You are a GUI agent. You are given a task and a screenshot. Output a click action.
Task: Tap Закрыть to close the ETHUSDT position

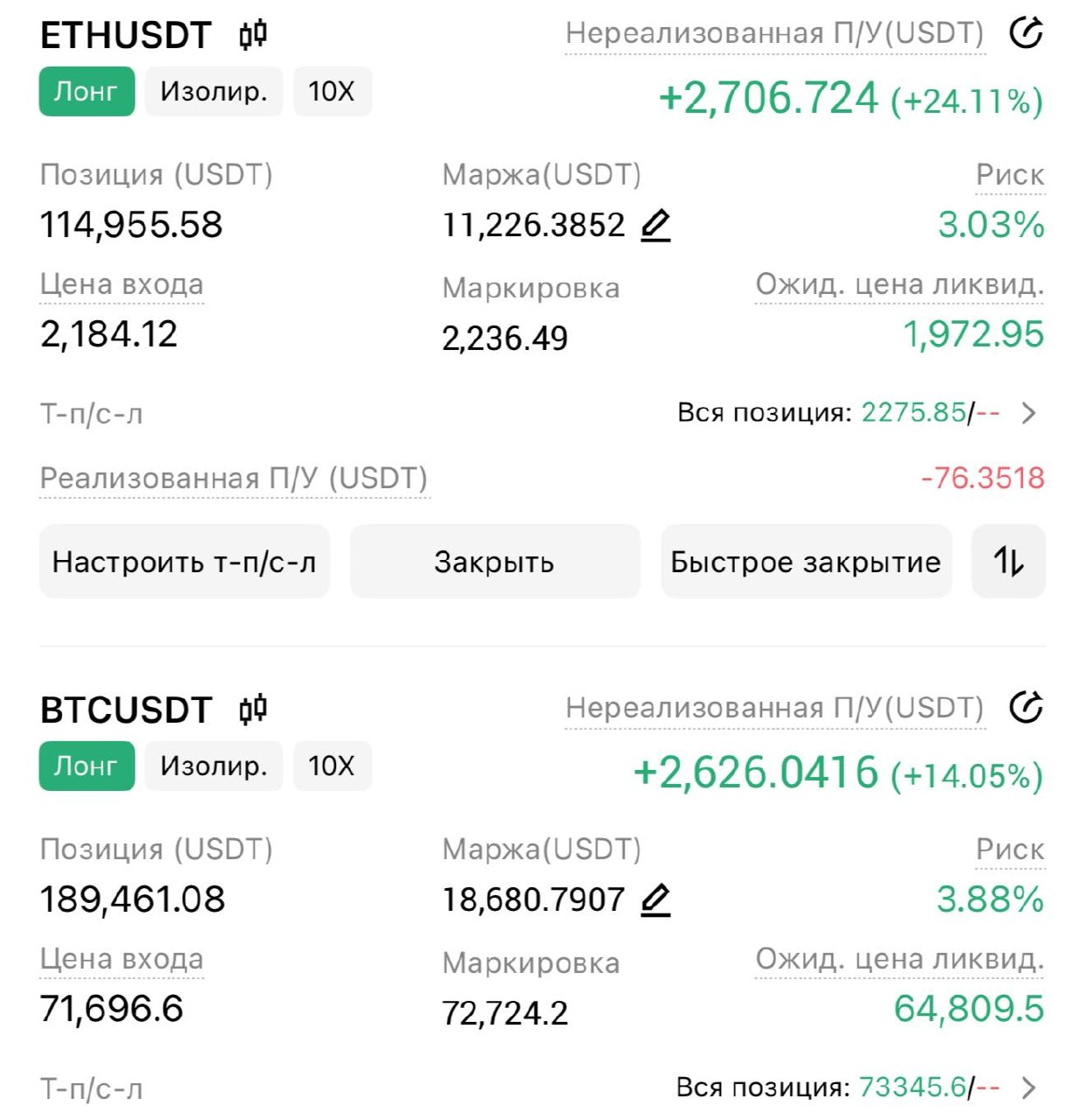pos(494,562)
